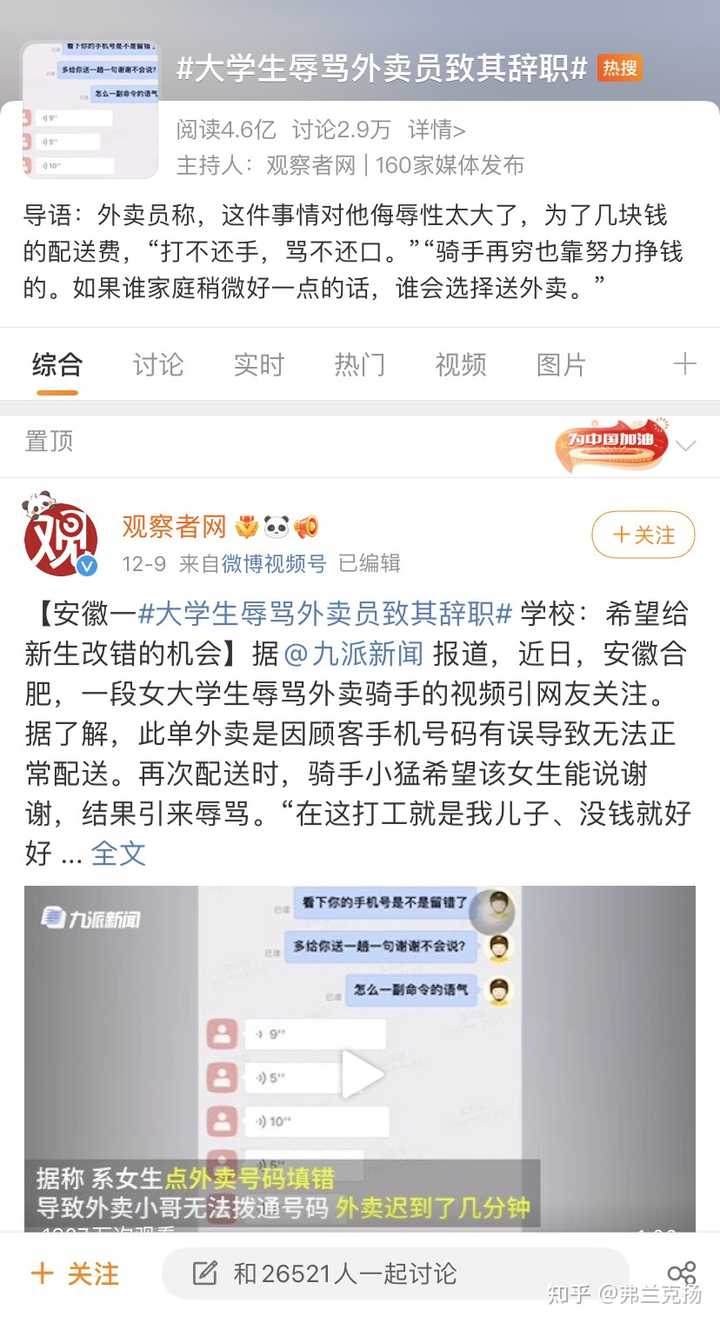720x1323 pixels.
Task: Switch to the 视频 tab
Action: (460, 364)
